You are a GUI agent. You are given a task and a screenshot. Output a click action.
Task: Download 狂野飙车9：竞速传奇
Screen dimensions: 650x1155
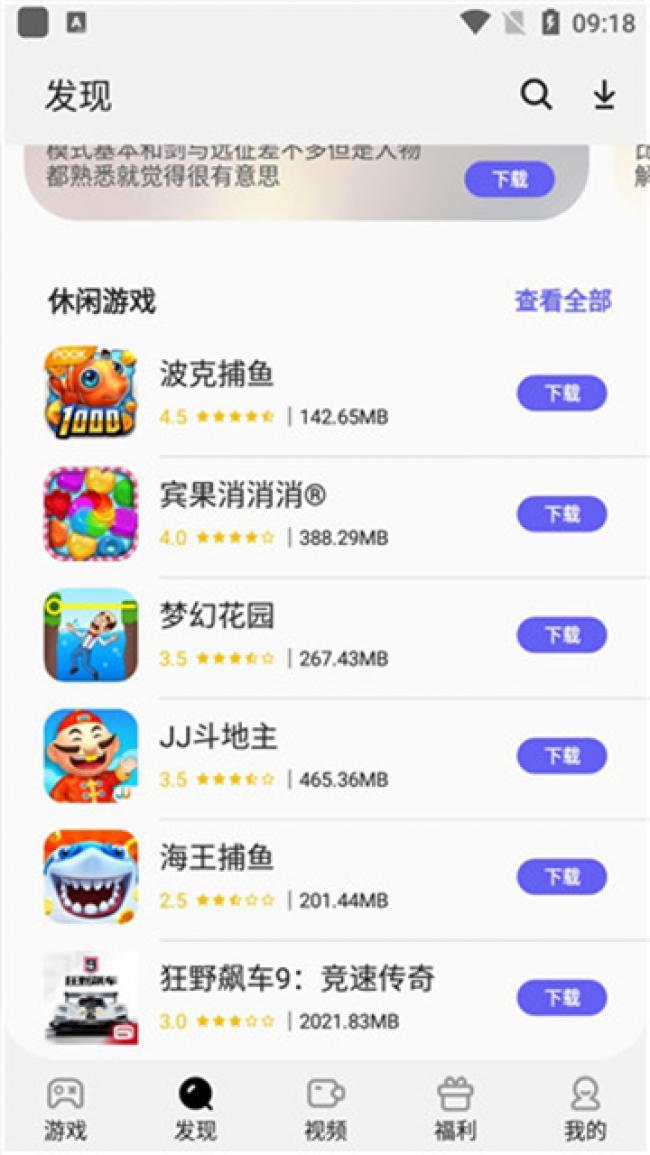pyautogui.click(x=561, y=997)
